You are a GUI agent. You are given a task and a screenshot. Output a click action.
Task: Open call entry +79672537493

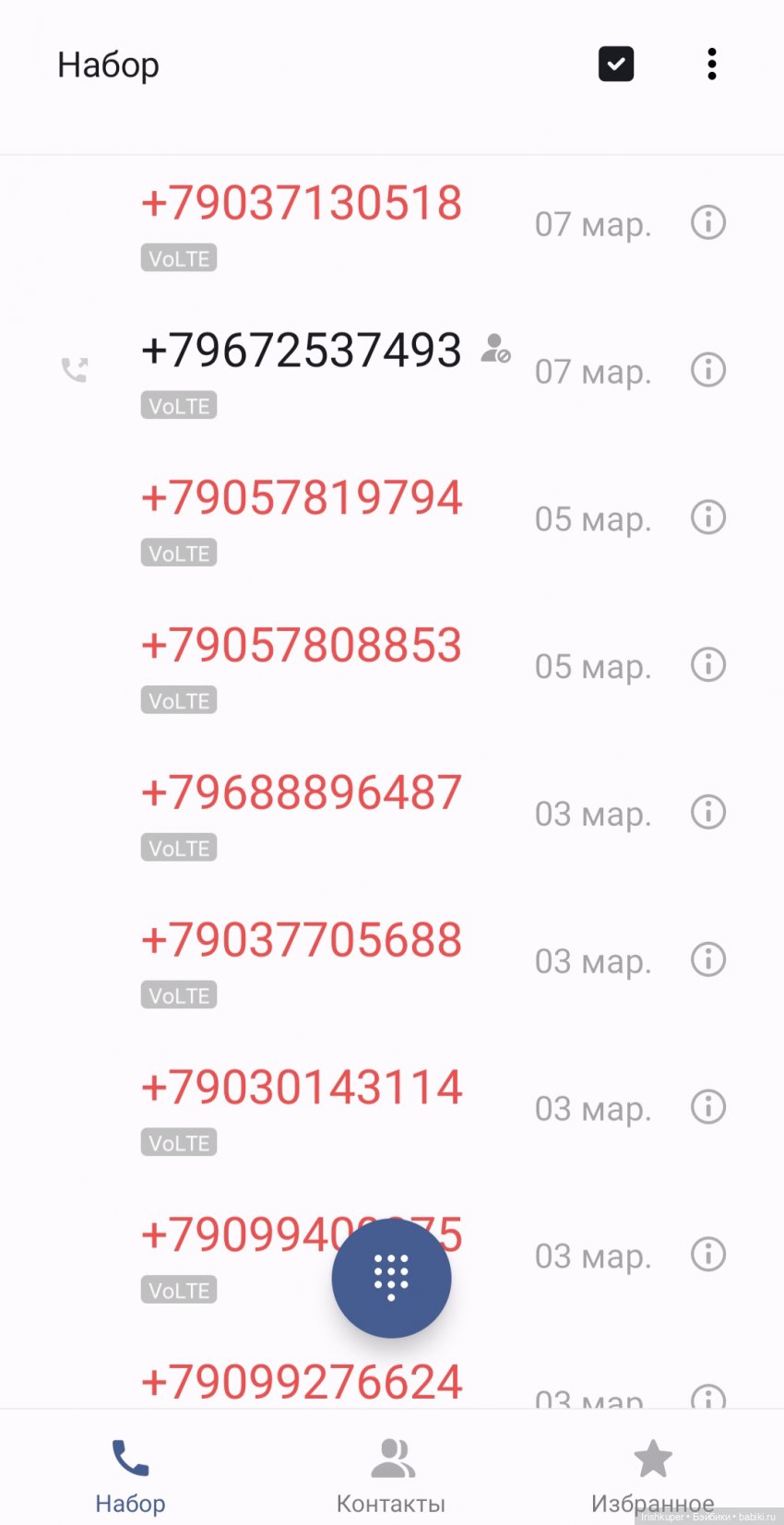[x=301, y=351]
